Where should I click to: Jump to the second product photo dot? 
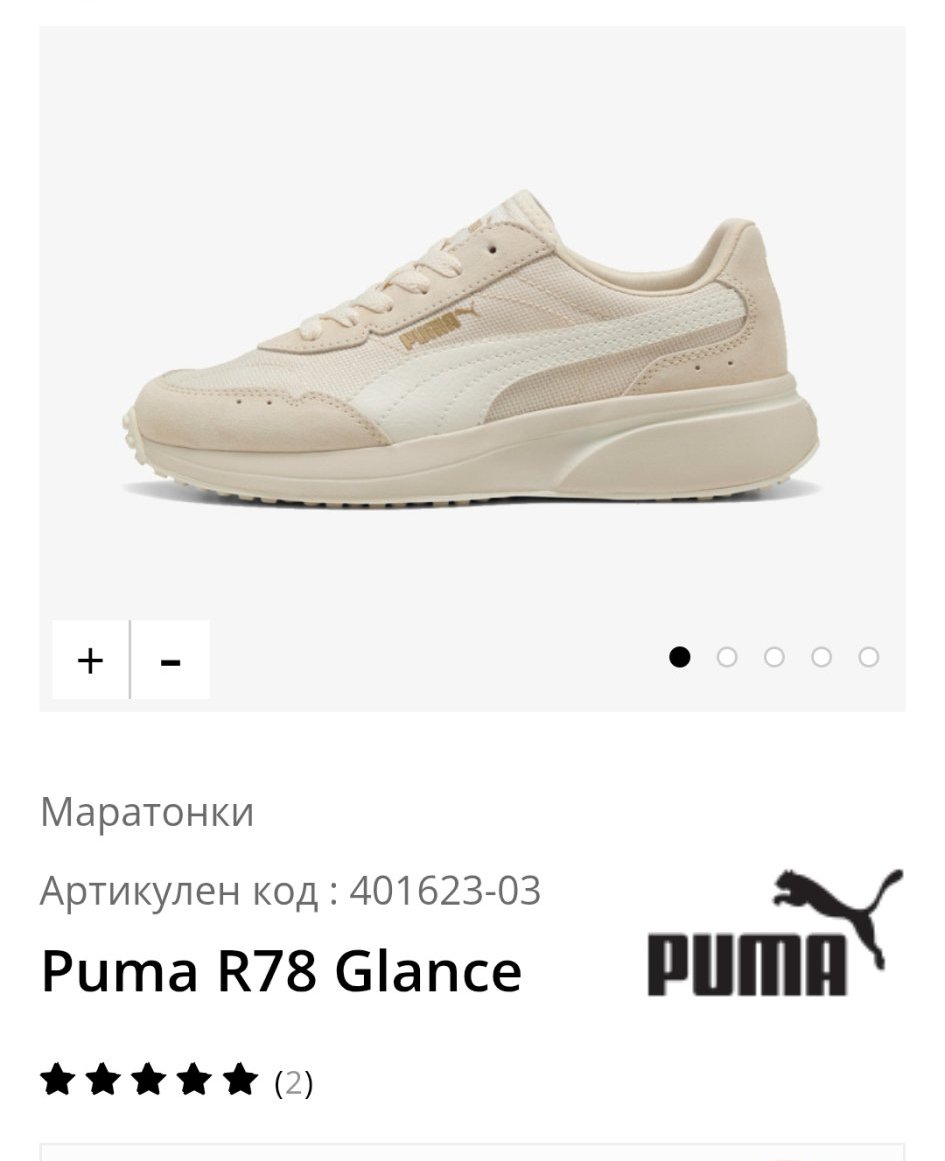727,657
